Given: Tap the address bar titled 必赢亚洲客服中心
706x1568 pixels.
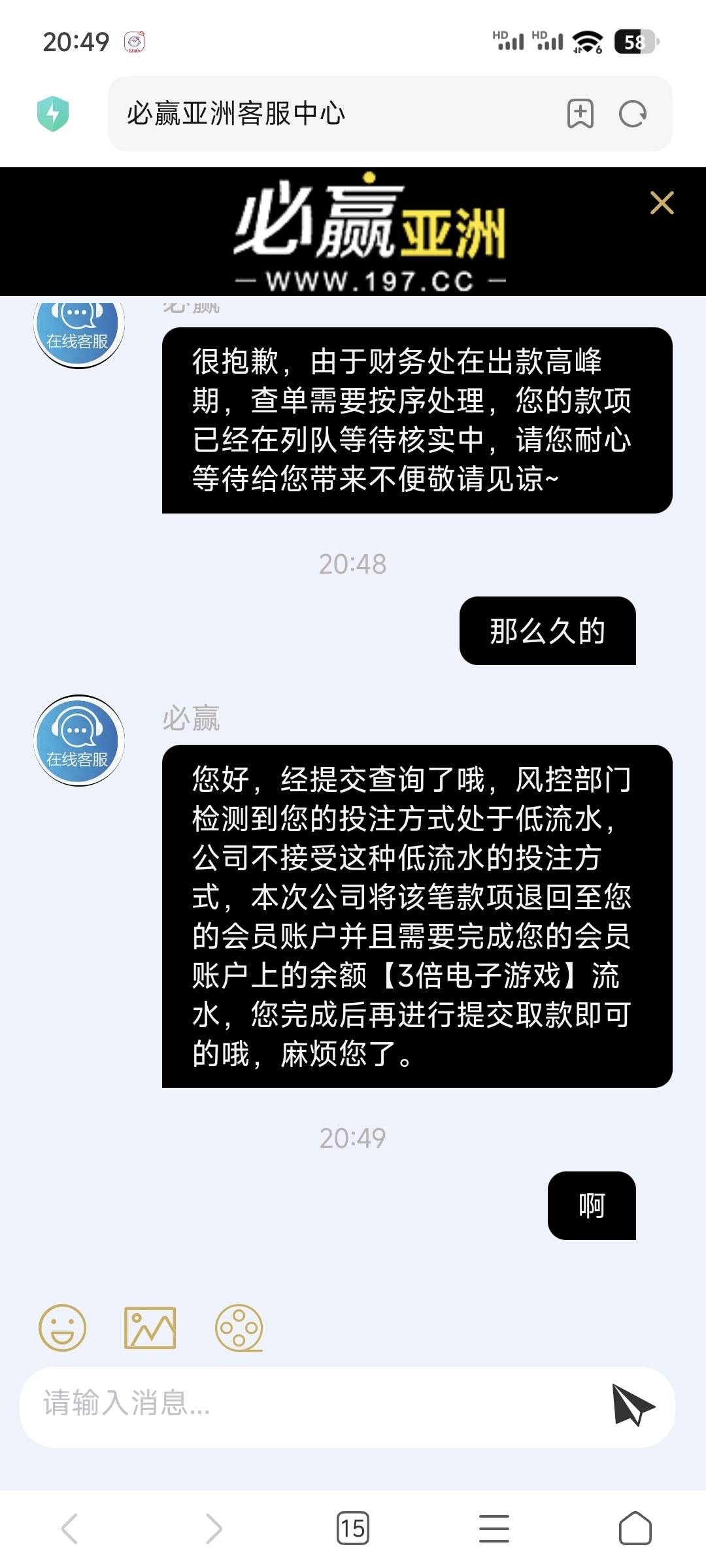Looking at the screenshot, I should (x=327, y=114).
